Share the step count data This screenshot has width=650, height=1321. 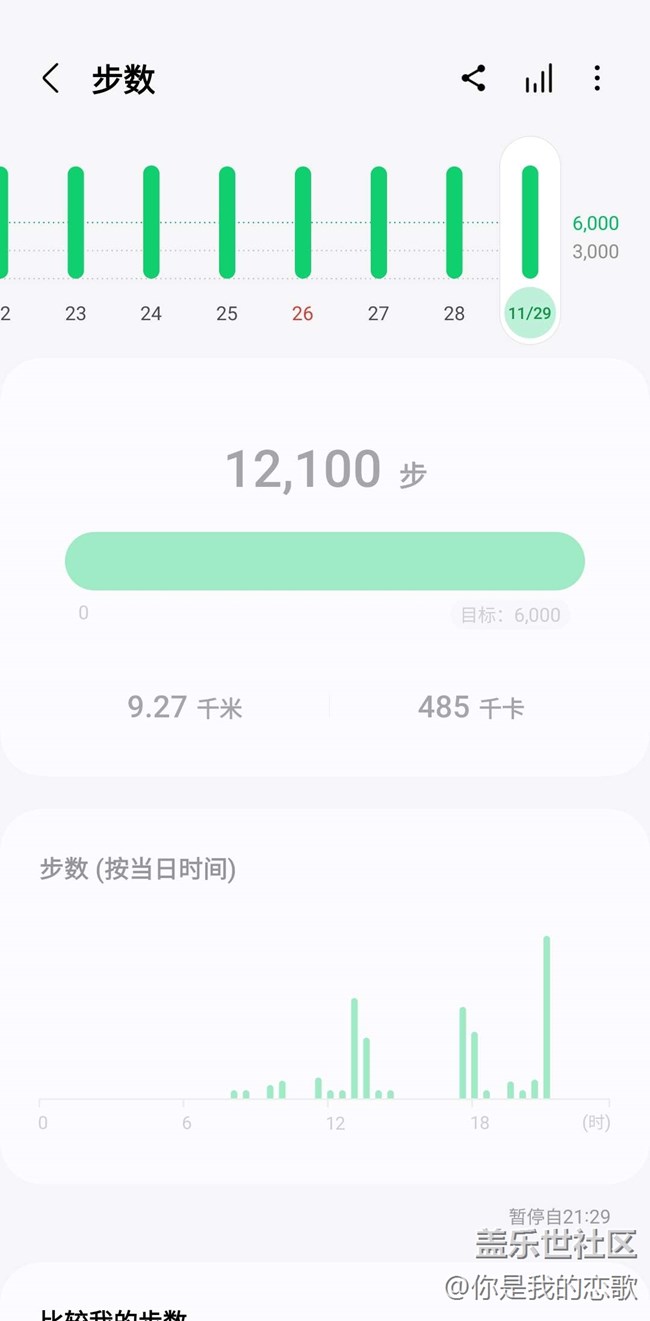(474, 79)
